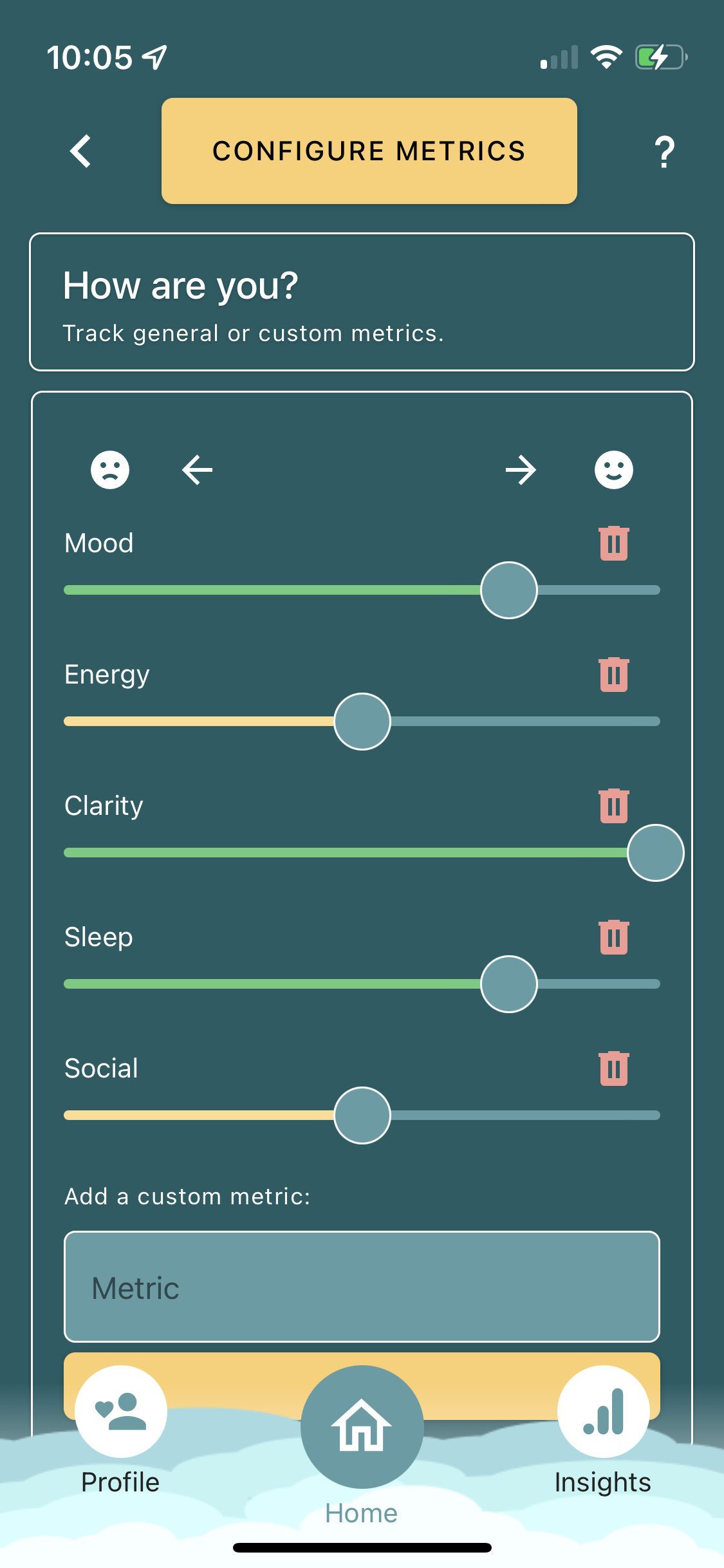Viewport: 724px width, 1568px height.
Task: Focus the custom Metric text field
Action: [x=362, y=1287]
